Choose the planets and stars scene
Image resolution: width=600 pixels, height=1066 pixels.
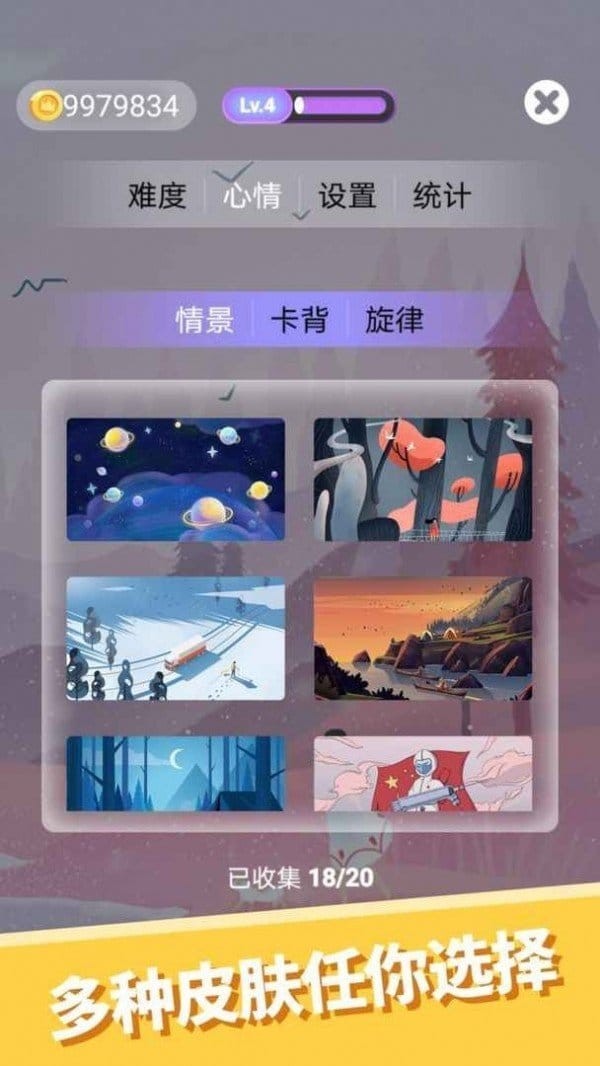click(x=175, y=479)
